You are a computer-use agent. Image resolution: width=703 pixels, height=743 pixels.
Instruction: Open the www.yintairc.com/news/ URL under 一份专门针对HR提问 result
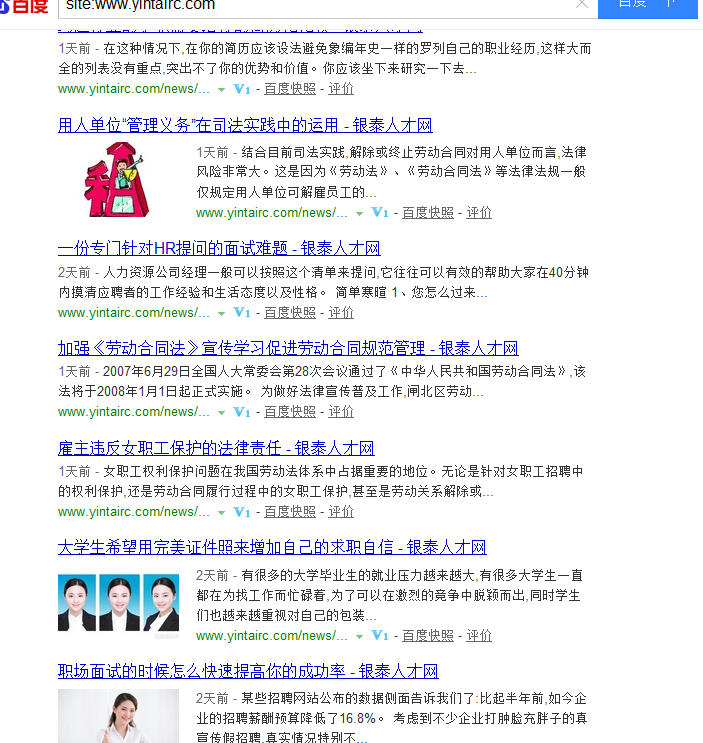pos(134,313)
